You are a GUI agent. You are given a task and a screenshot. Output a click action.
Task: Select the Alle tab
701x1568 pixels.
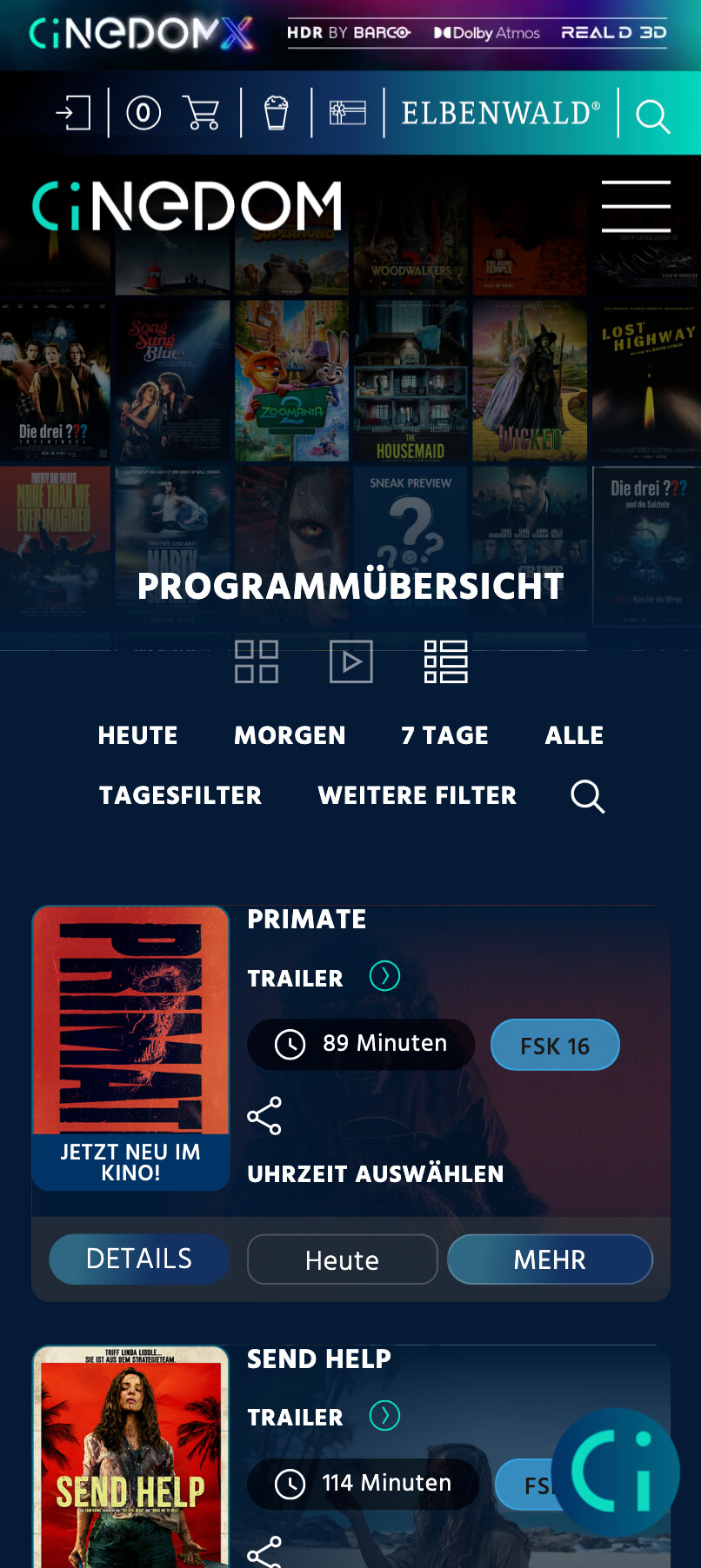click(574, 735)
